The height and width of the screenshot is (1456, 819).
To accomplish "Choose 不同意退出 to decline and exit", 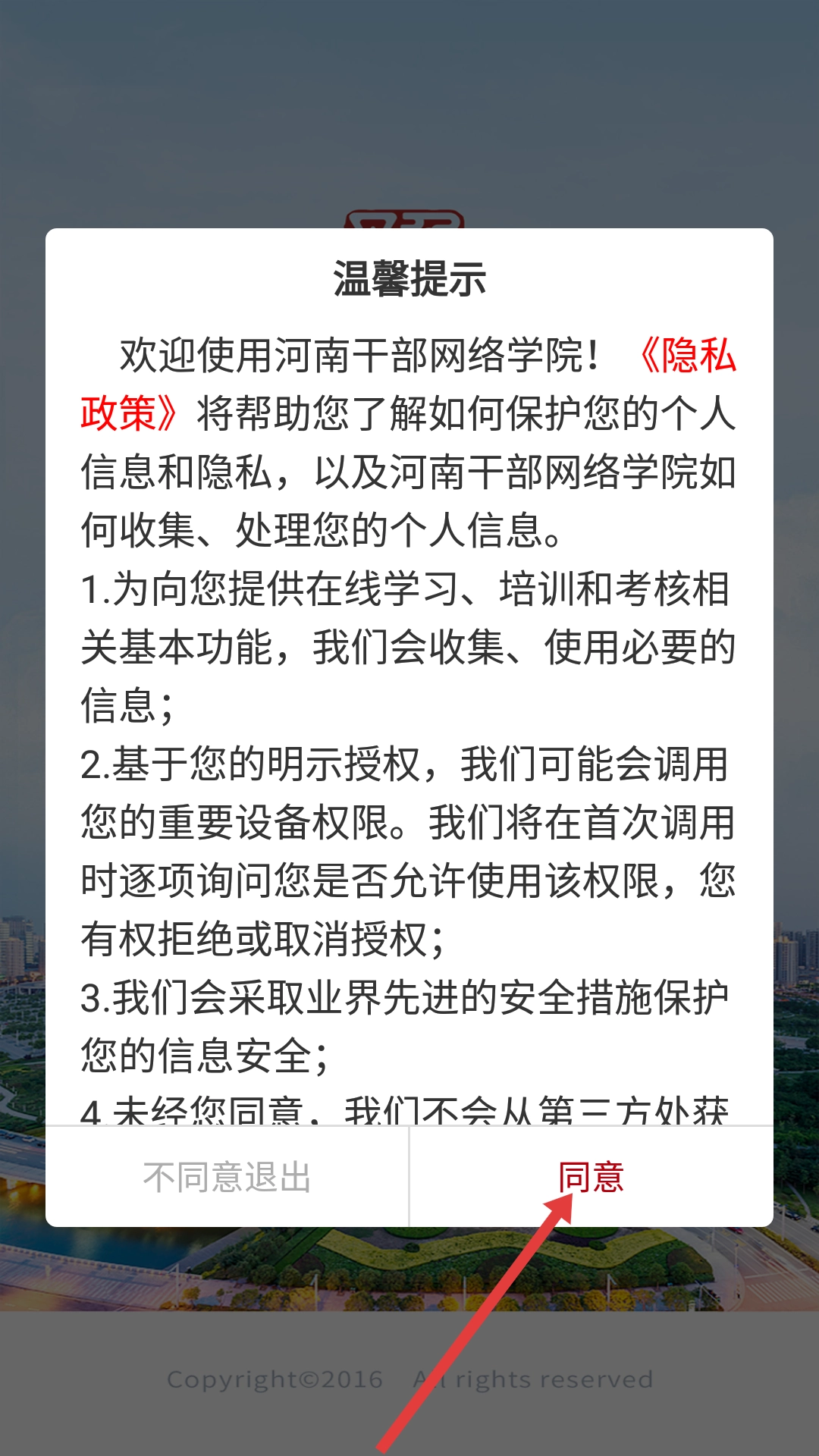I will pyautogui.click(x=227, y=1177).
